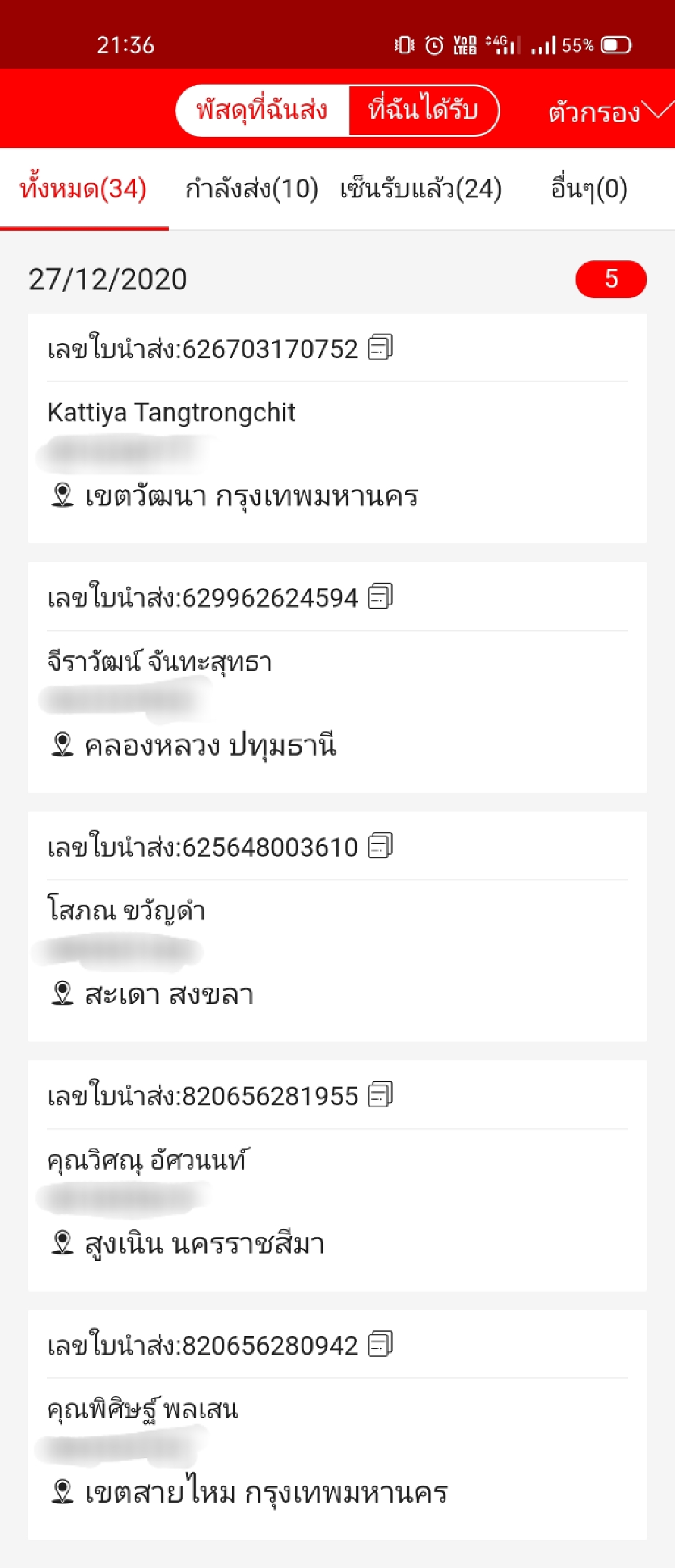Copy tracking number 625648003610
This screenshot has height=1568, width=675.
click(381, 845)
